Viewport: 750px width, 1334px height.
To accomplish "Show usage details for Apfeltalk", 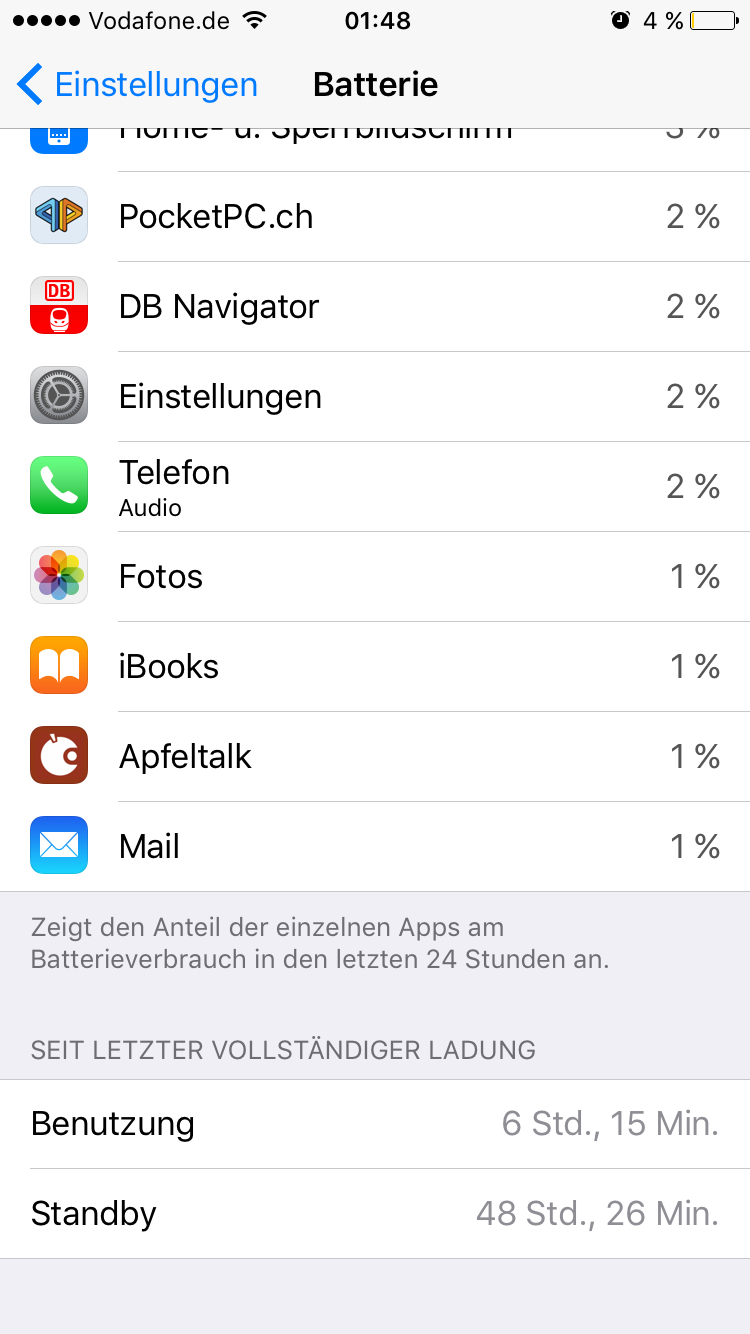I will [375, 756].
